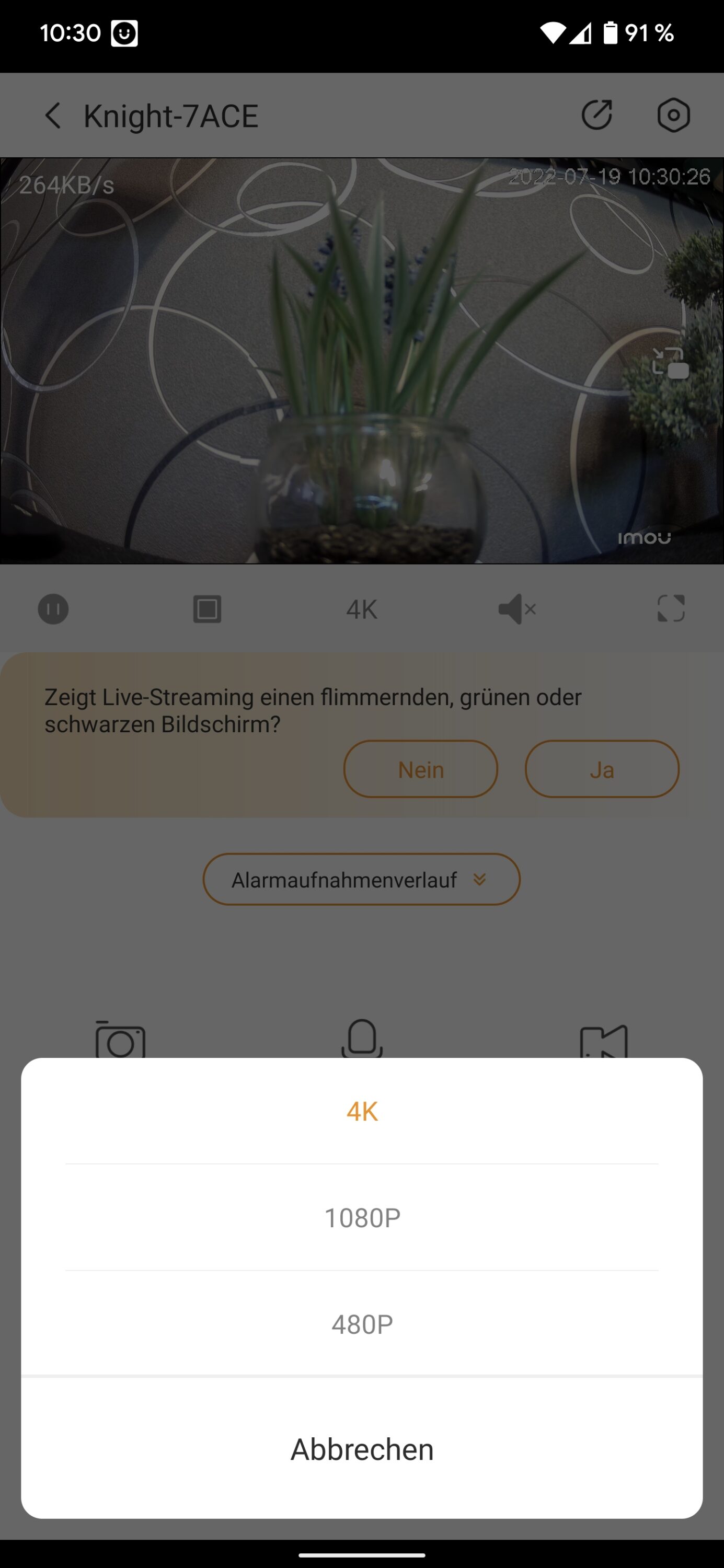Switch stream to 480P
This screenshot has height=1568, width=724.
click(362, 1324)
